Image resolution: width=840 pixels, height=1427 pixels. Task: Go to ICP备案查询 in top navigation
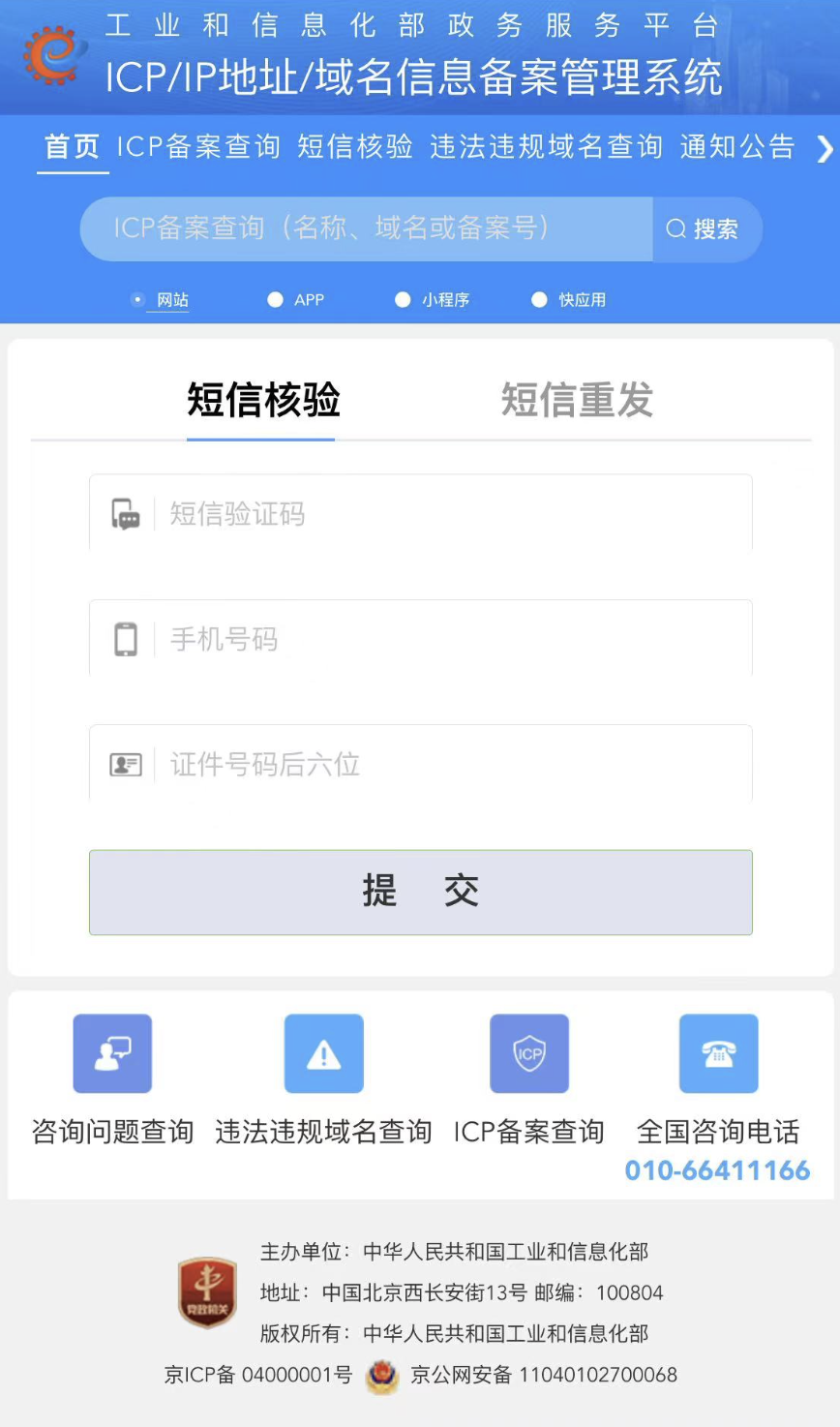[198, 147]
